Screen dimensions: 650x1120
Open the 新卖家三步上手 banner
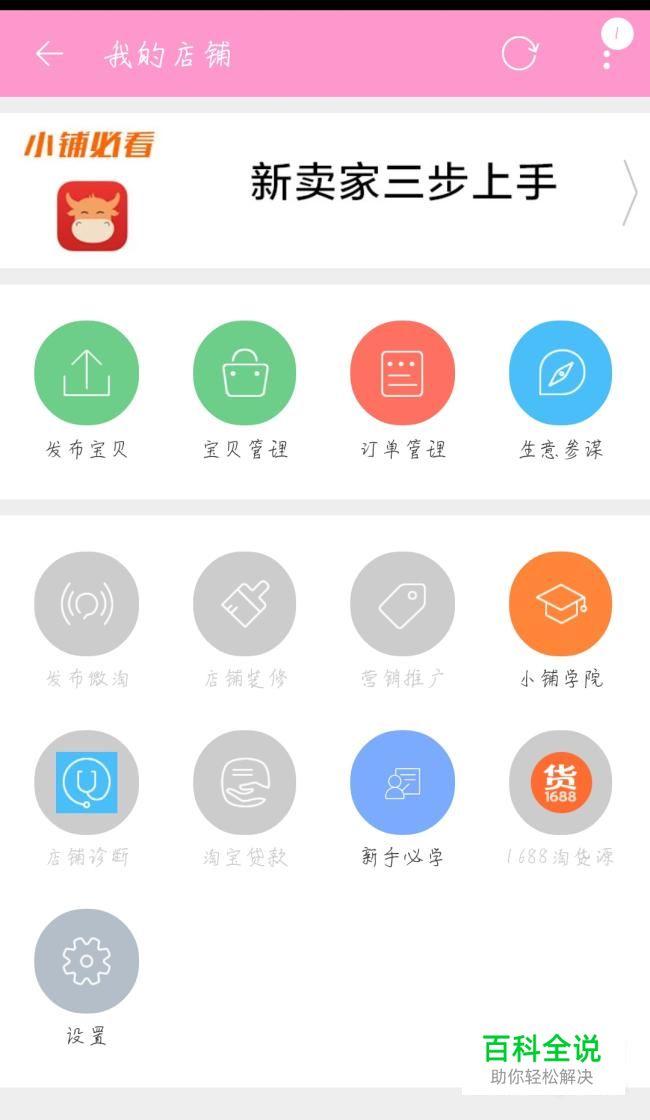[325, 191]
